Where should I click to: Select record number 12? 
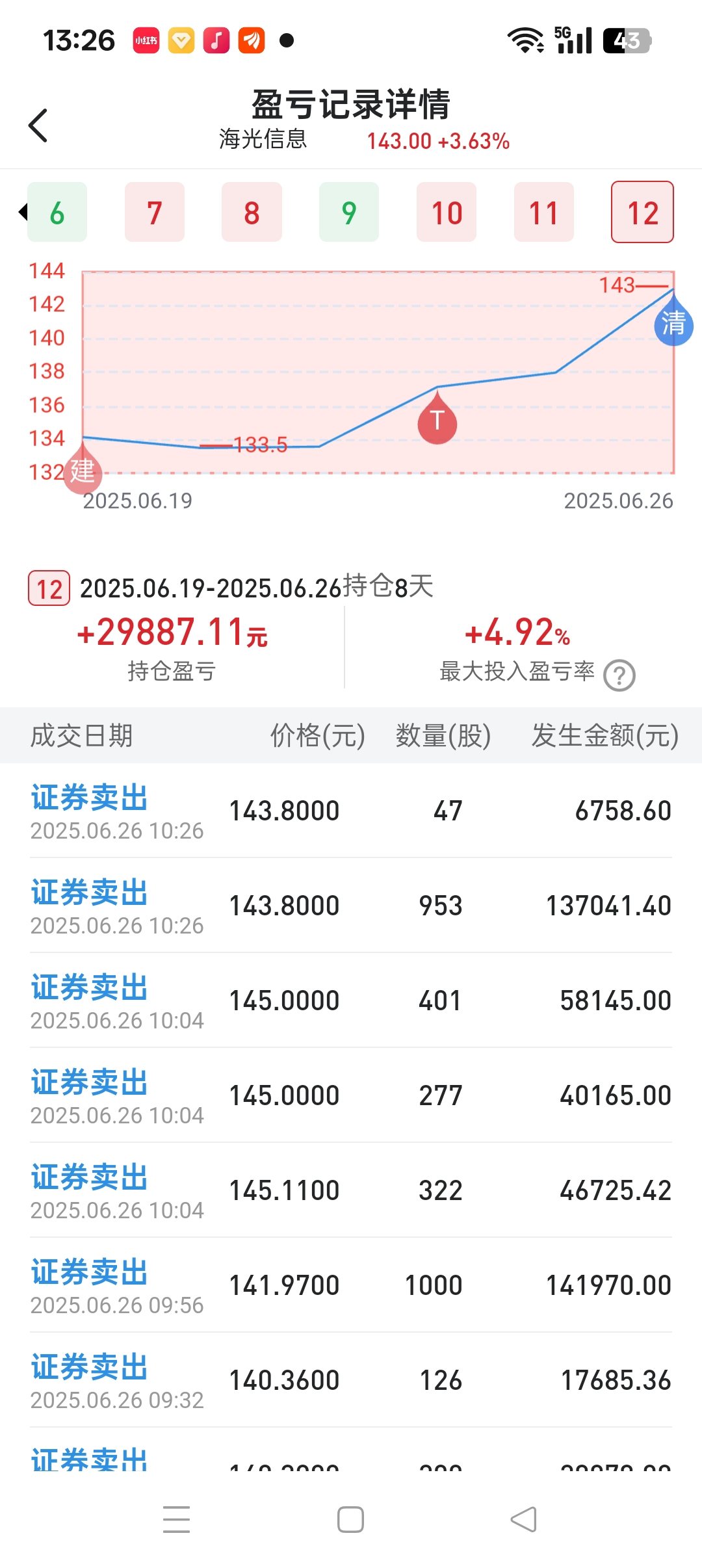click(x=642, y=212)
